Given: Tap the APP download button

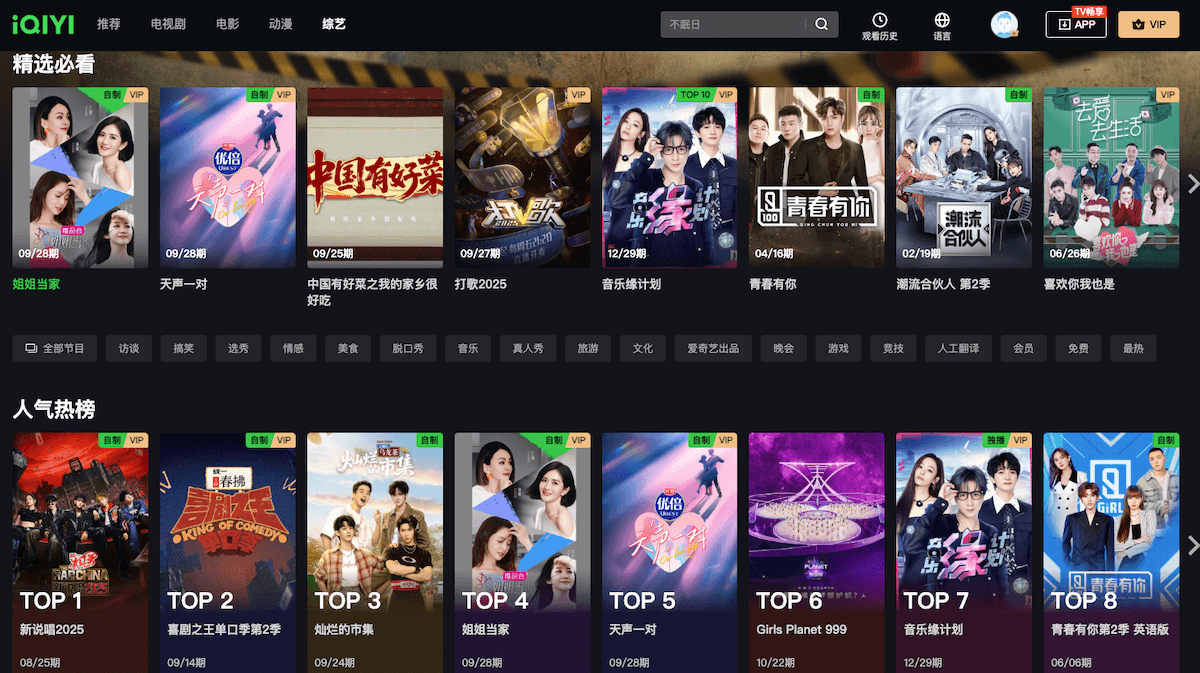Looking at the screenshot, I should [1076, 25].
